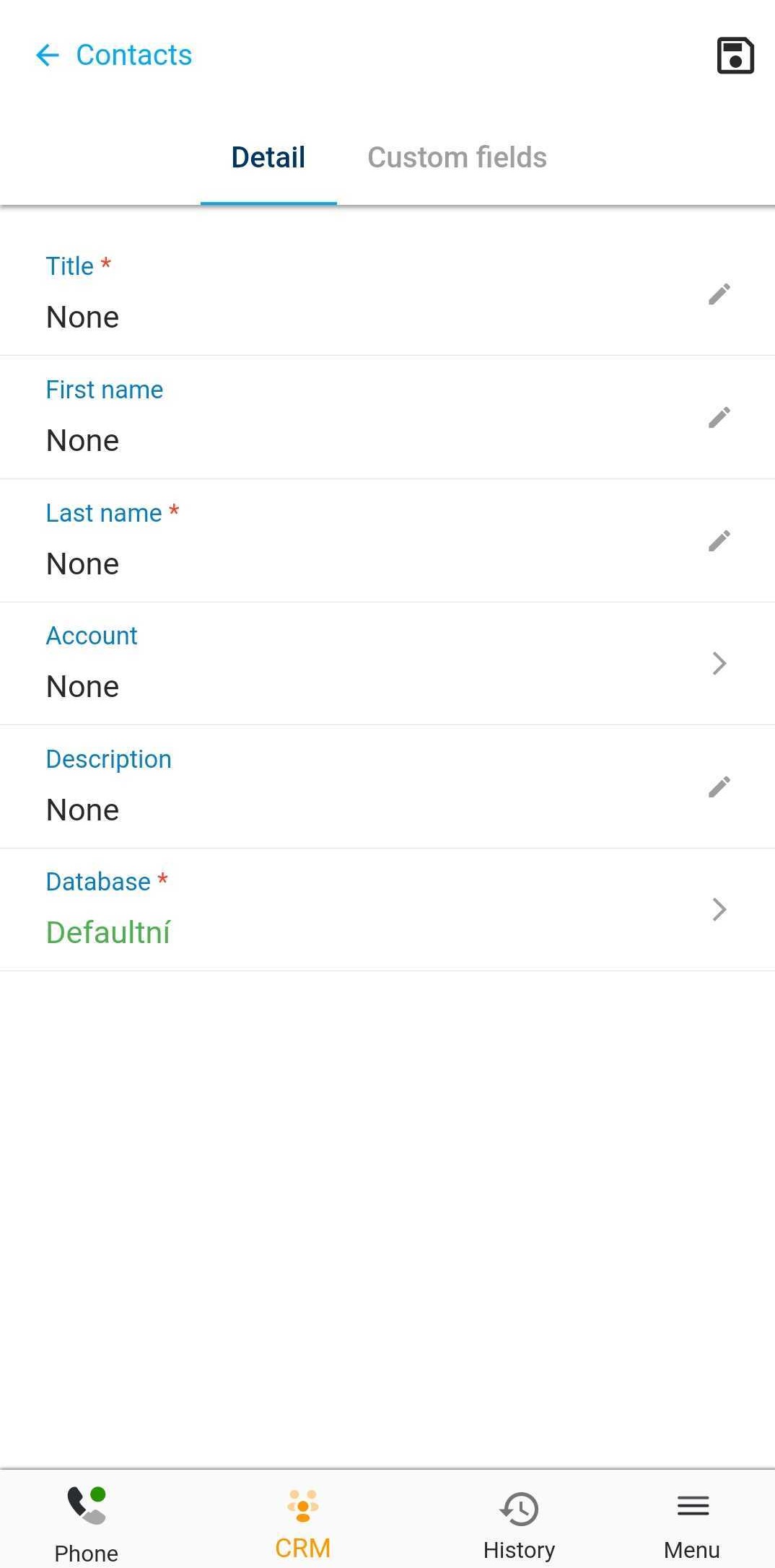
Task: Switch to the Custom fields tab
Action: [x=457, y=157]
